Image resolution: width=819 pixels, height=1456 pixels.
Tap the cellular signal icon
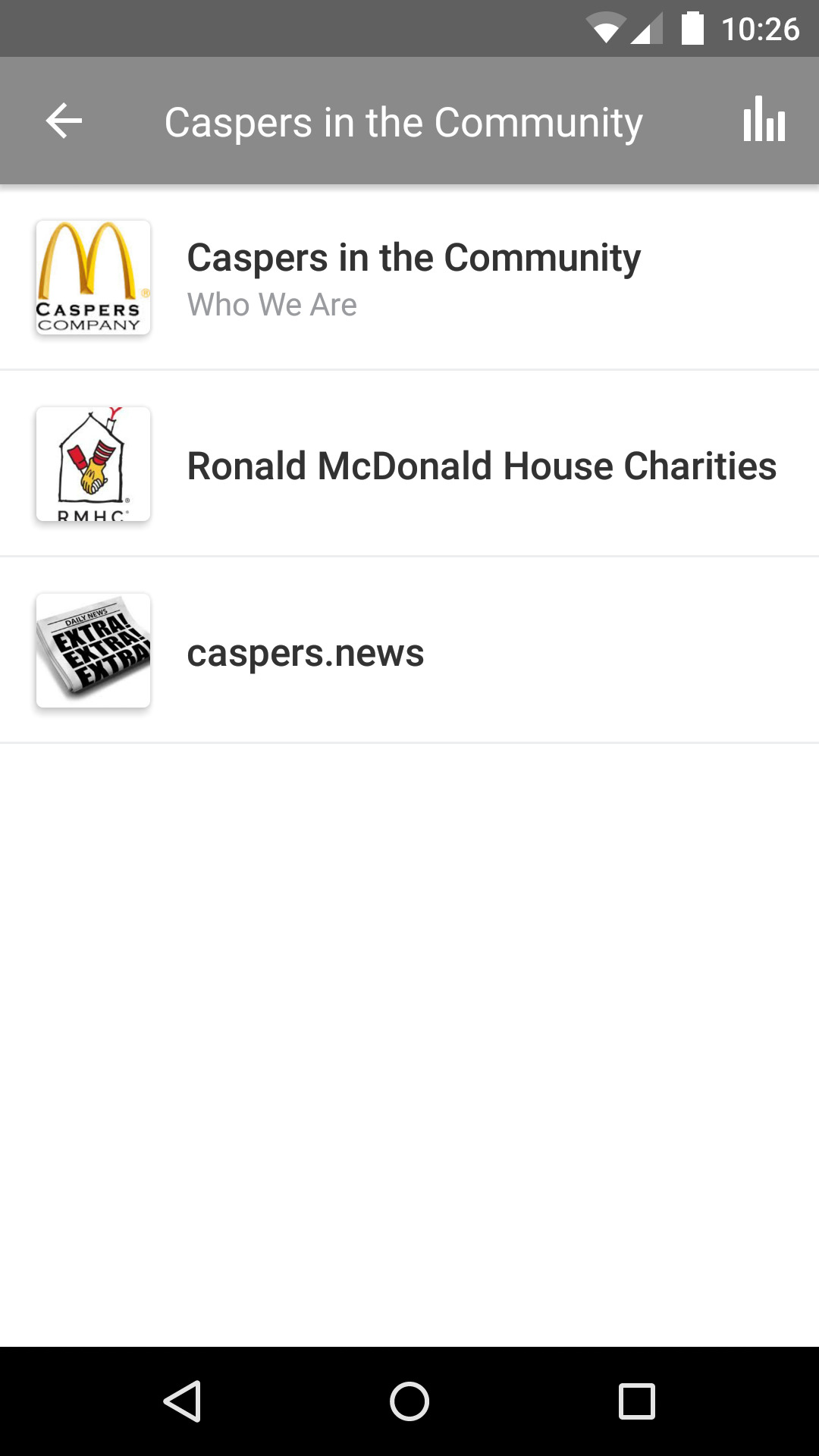pos(648,29)
